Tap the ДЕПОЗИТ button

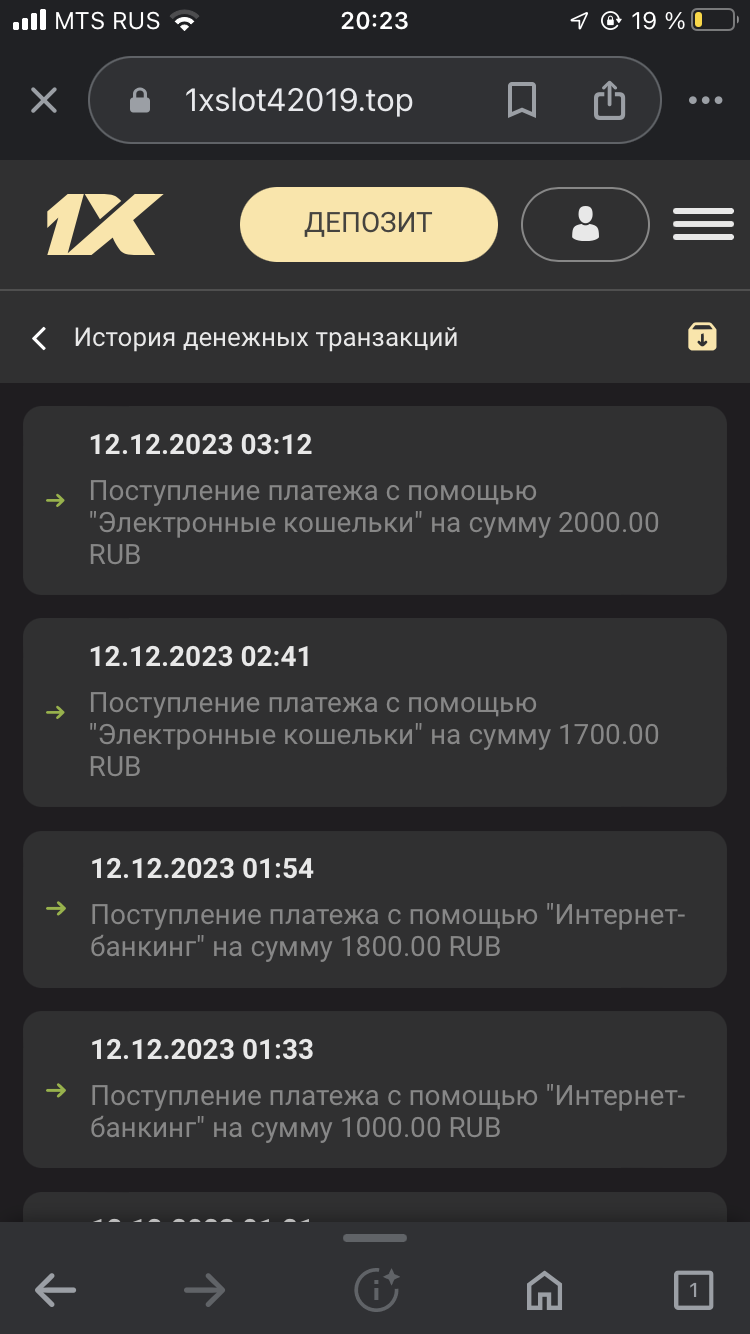click(x=368, y=223)
